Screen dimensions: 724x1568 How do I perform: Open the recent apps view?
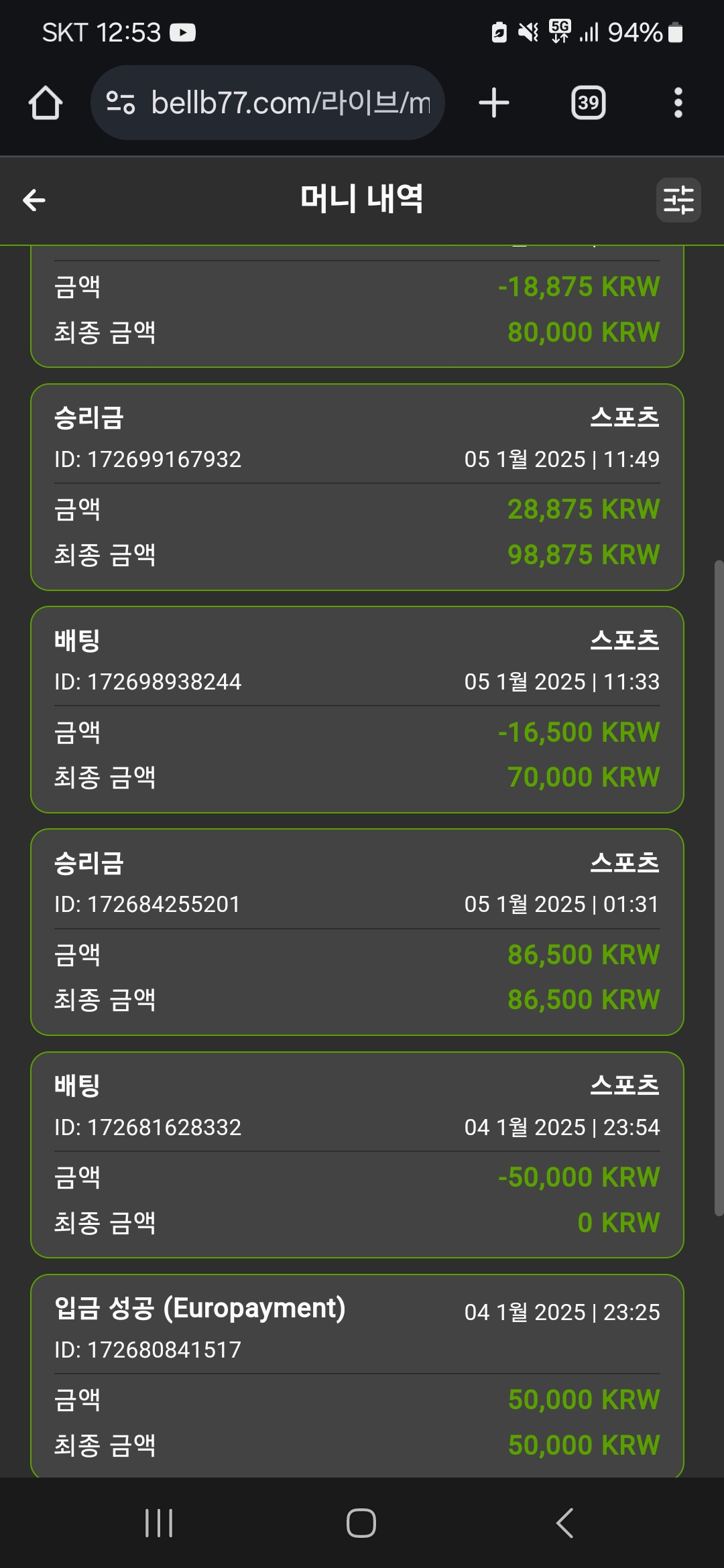pyautogui.click(x=159, y=1523)
